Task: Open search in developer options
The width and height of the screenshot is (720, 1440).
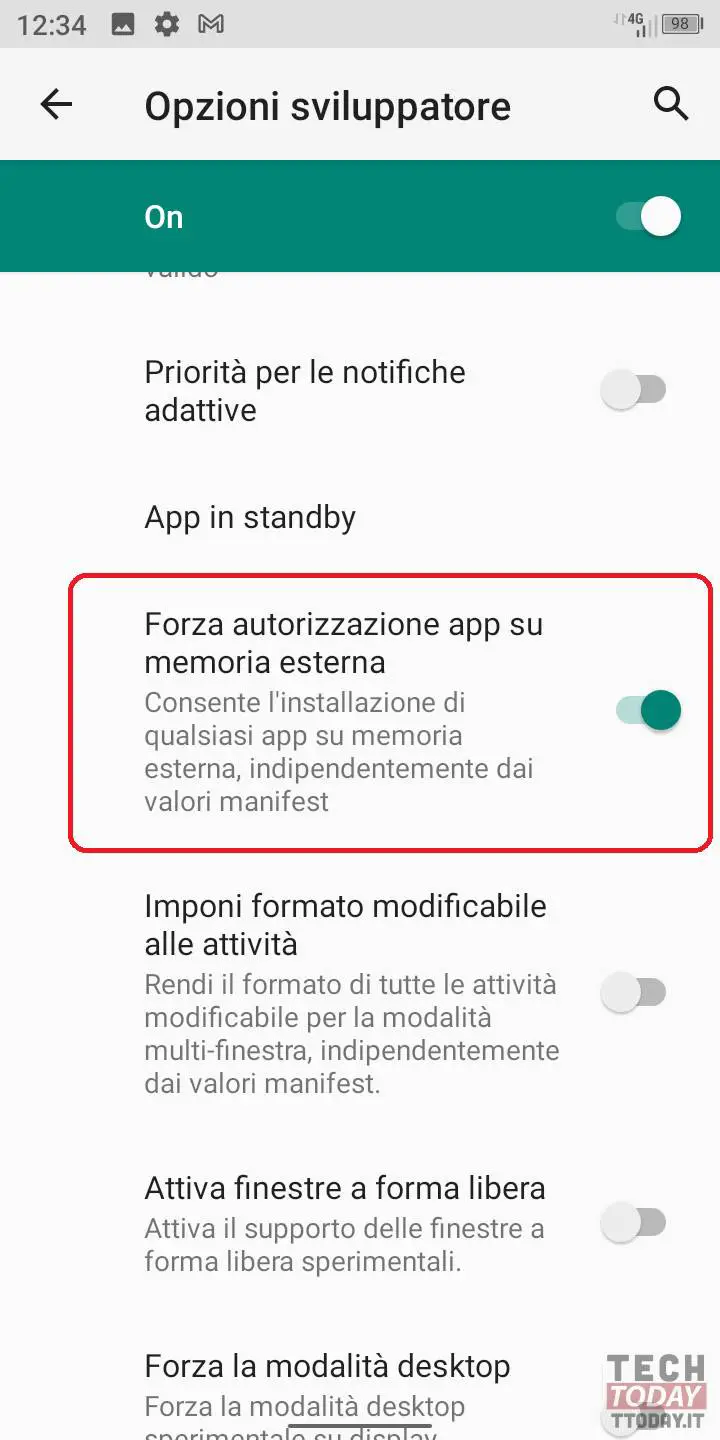Action: [670, 103]
